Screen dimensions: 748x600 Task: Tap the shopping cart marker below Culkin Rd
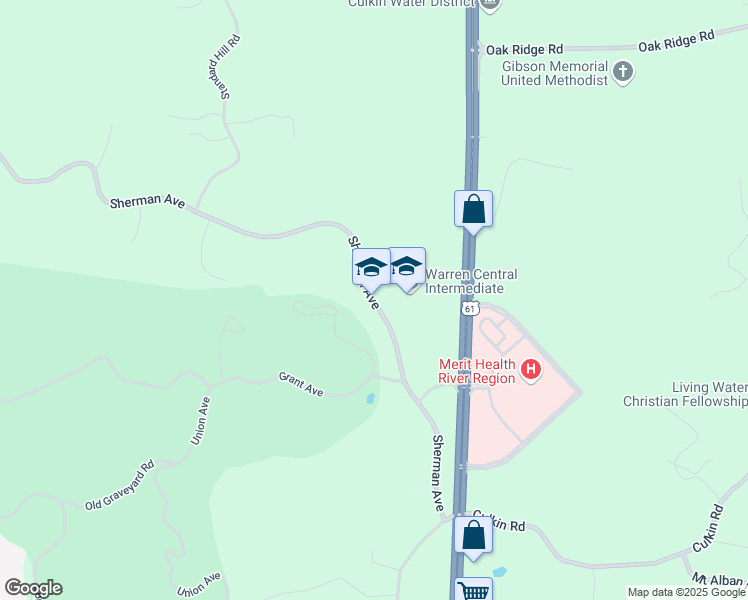point(473,590)
